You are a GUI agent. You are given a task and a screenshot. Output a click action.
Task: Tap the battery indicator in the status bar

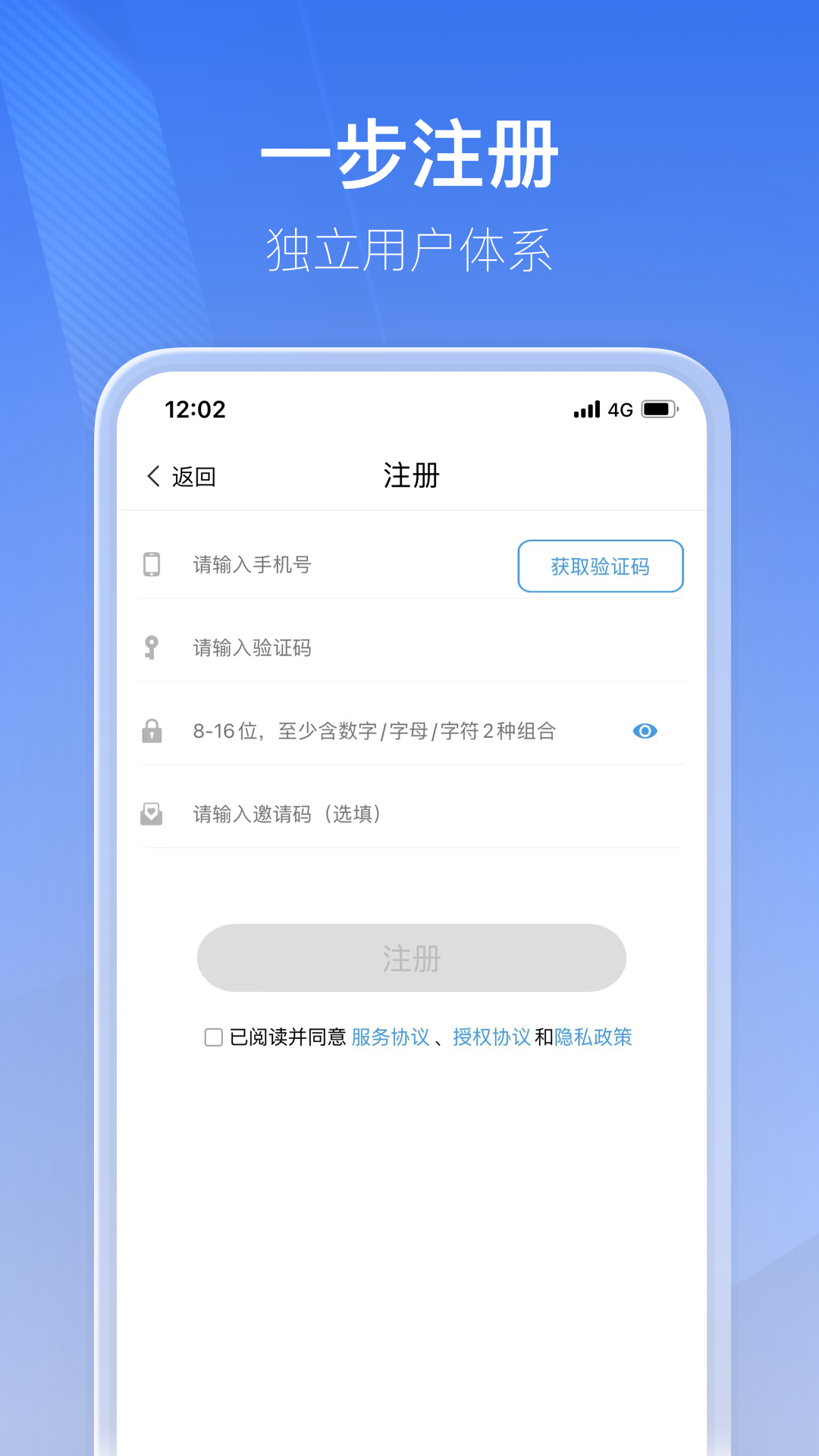point(659,409)
